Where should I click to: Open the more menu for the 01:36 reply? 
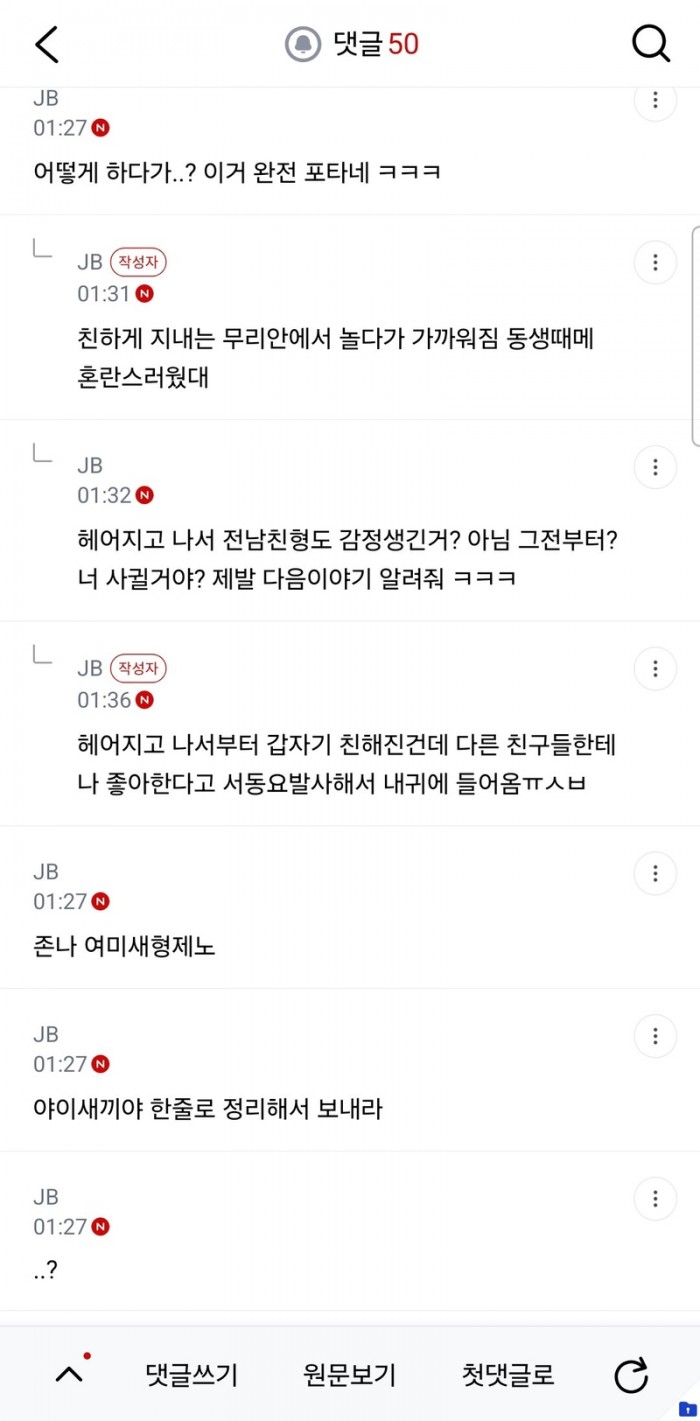[655, 669]
